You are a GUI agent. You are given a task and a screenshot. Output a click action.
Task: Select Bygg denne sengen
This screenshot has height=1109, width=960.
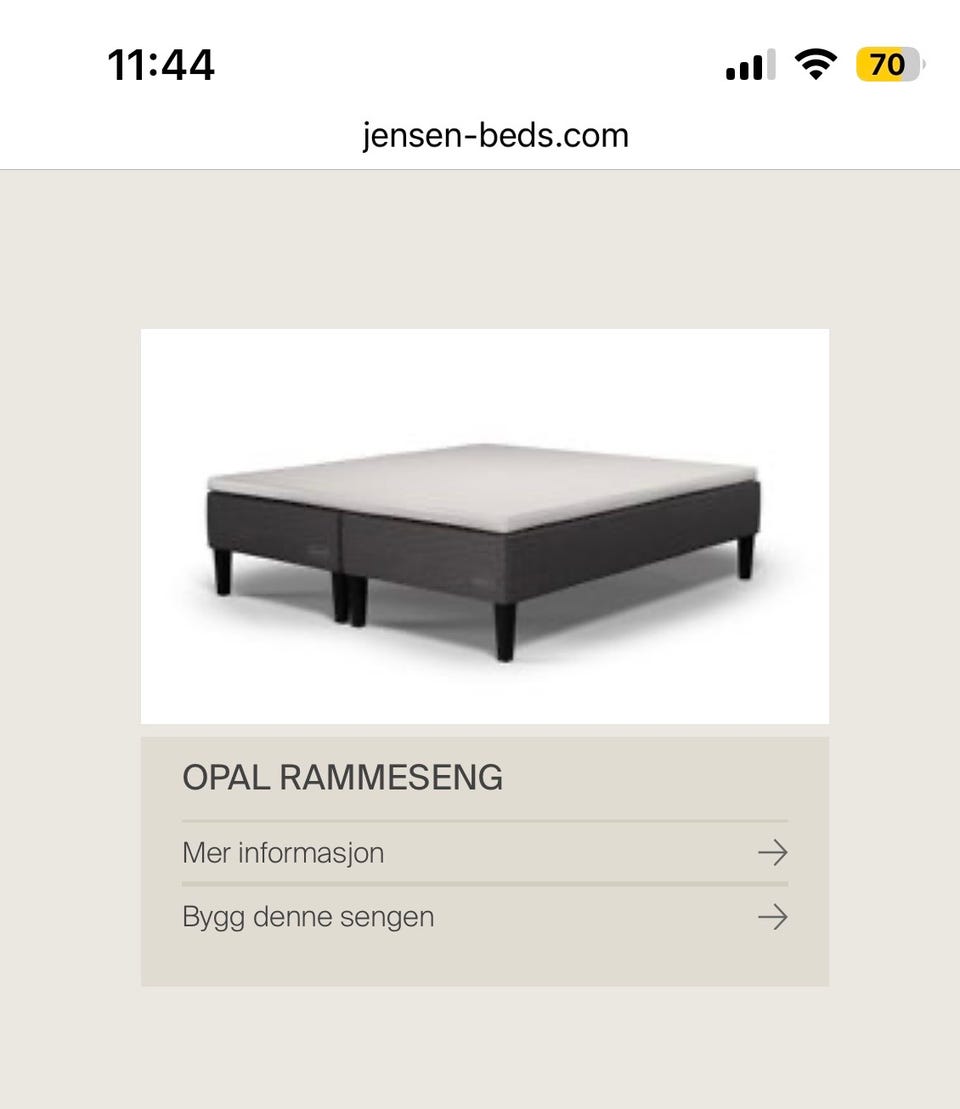[484, 917]
